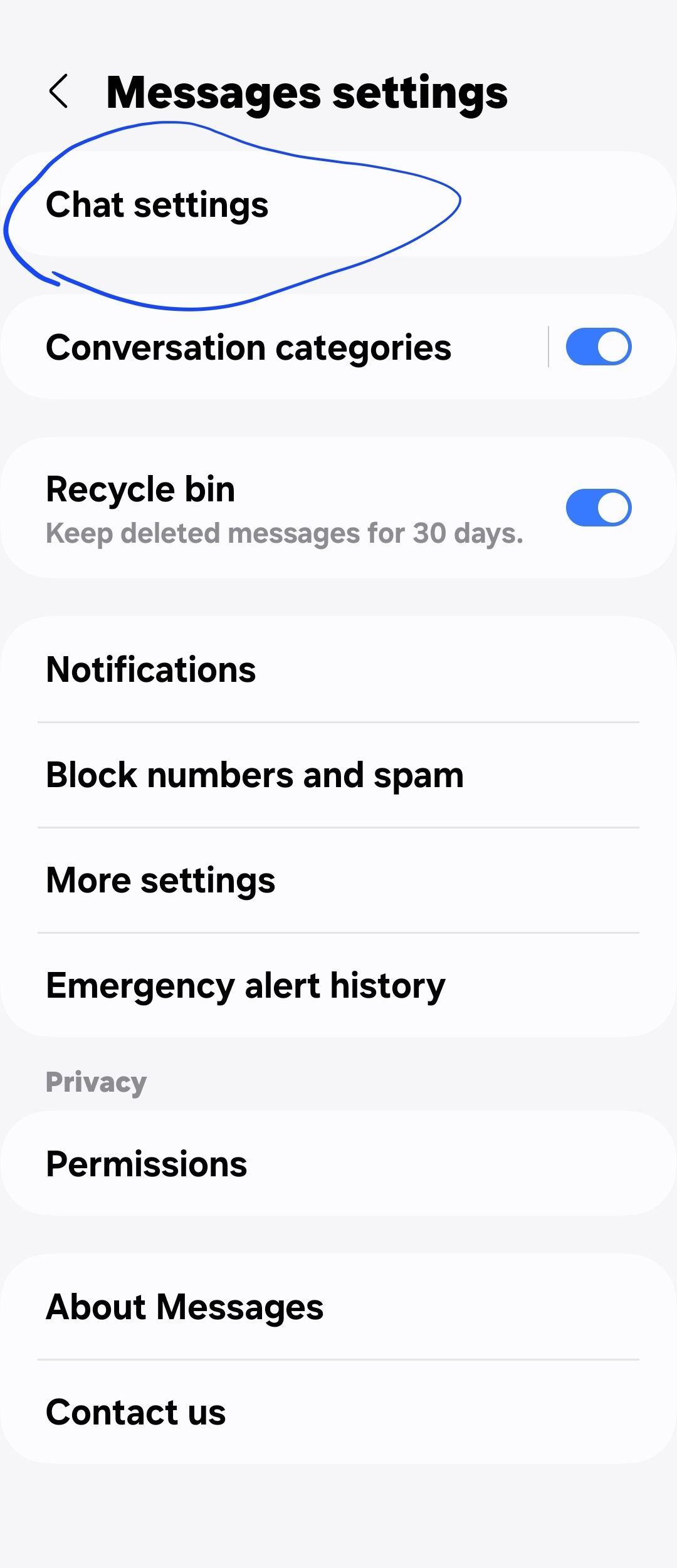
Task: Open About Messages
Action: click(x=184, y=1307)
